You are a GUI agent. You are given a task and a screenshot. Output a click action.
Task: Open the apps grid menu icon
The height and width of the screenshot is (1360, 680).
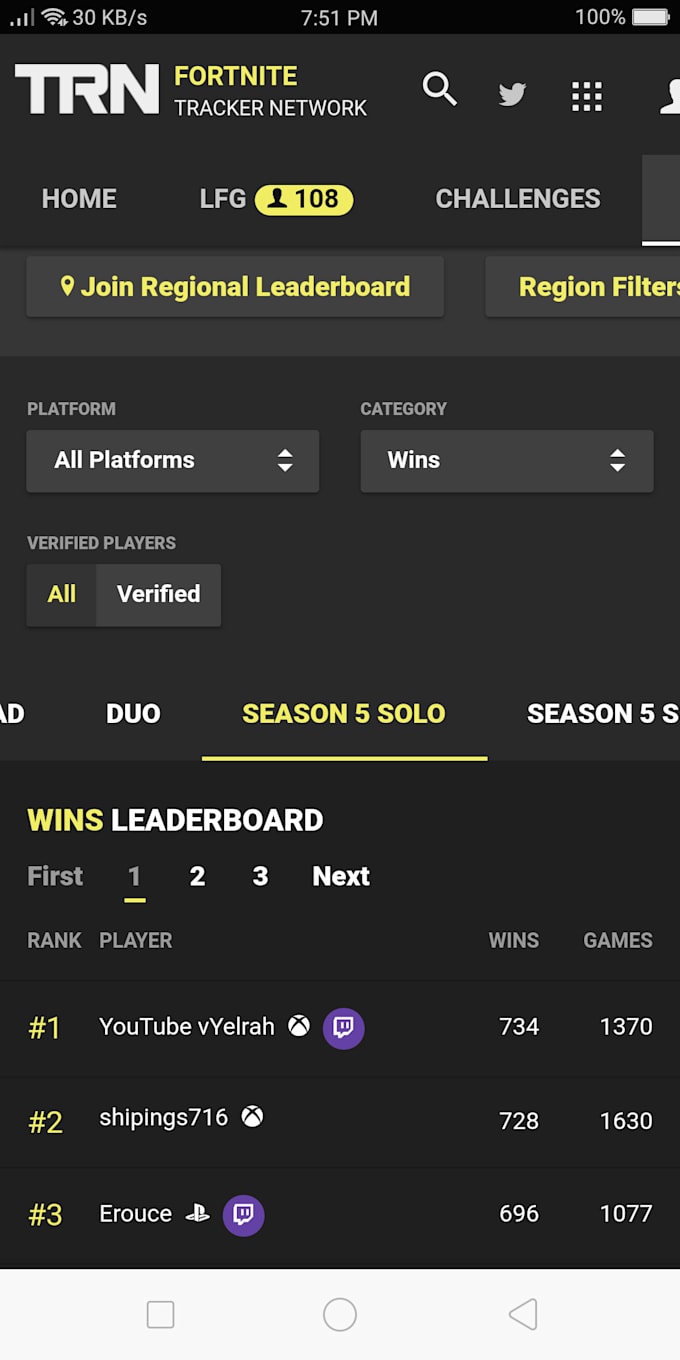[x=587, y=96]
